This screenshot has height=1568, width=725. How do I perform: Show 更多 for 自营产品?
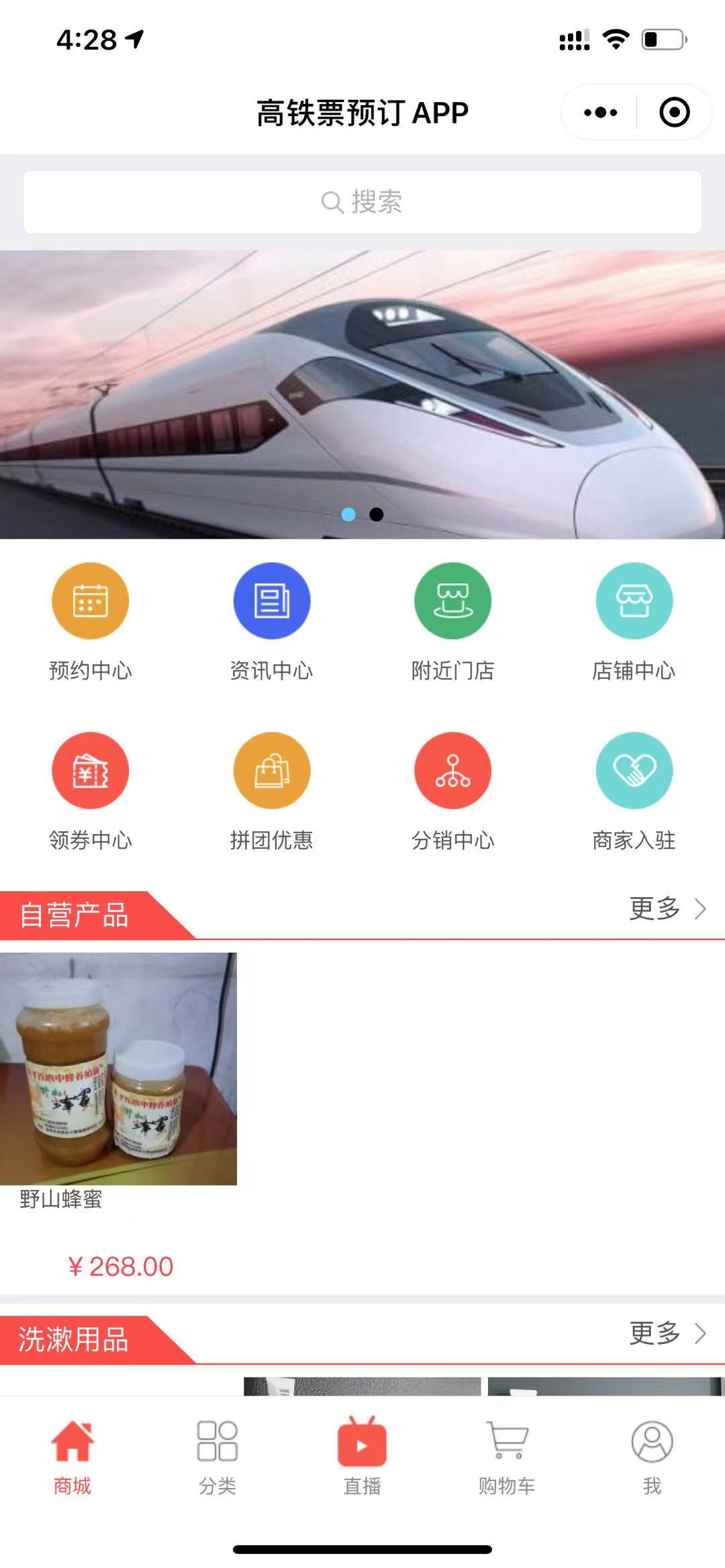click(x=667, y=909)
